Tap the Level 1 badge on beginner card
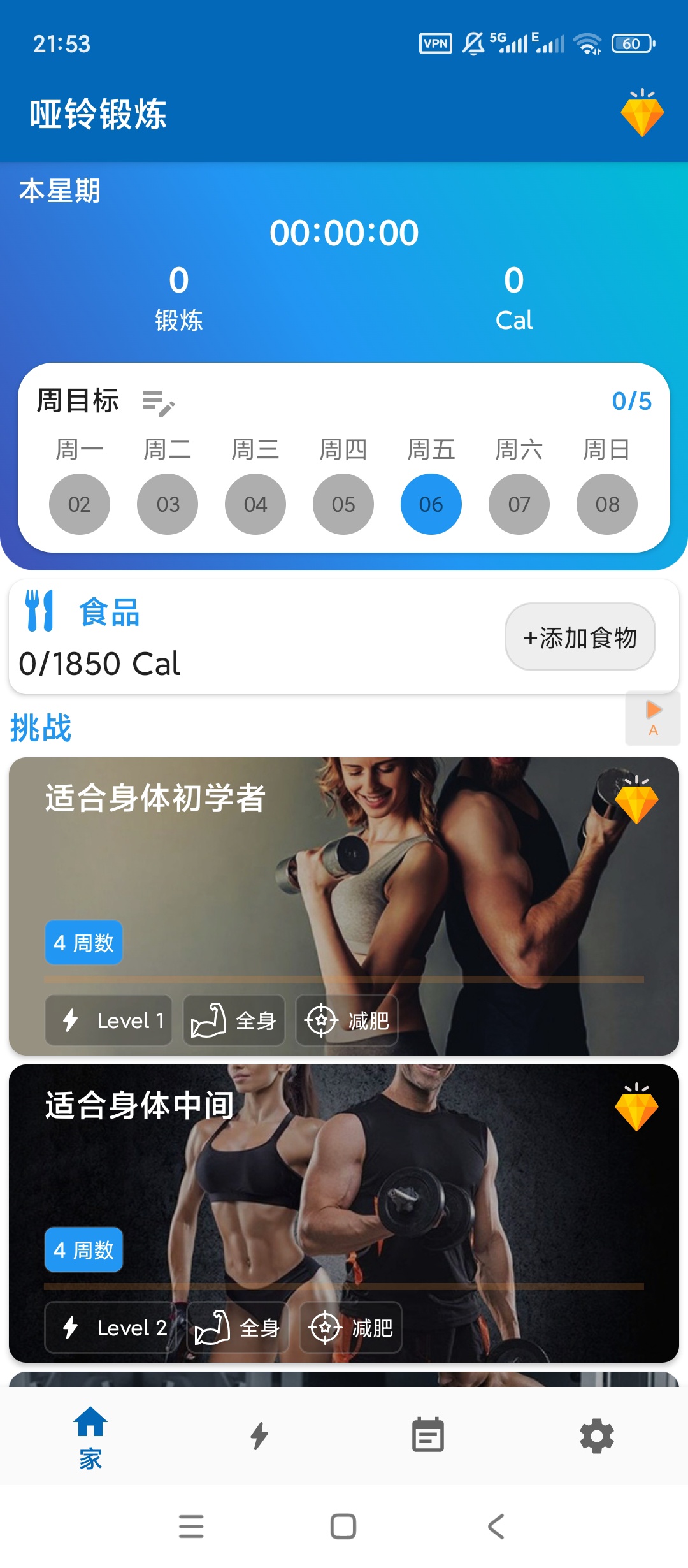This screenshot has height=1568, width=688. click(x=108, y=1020)
